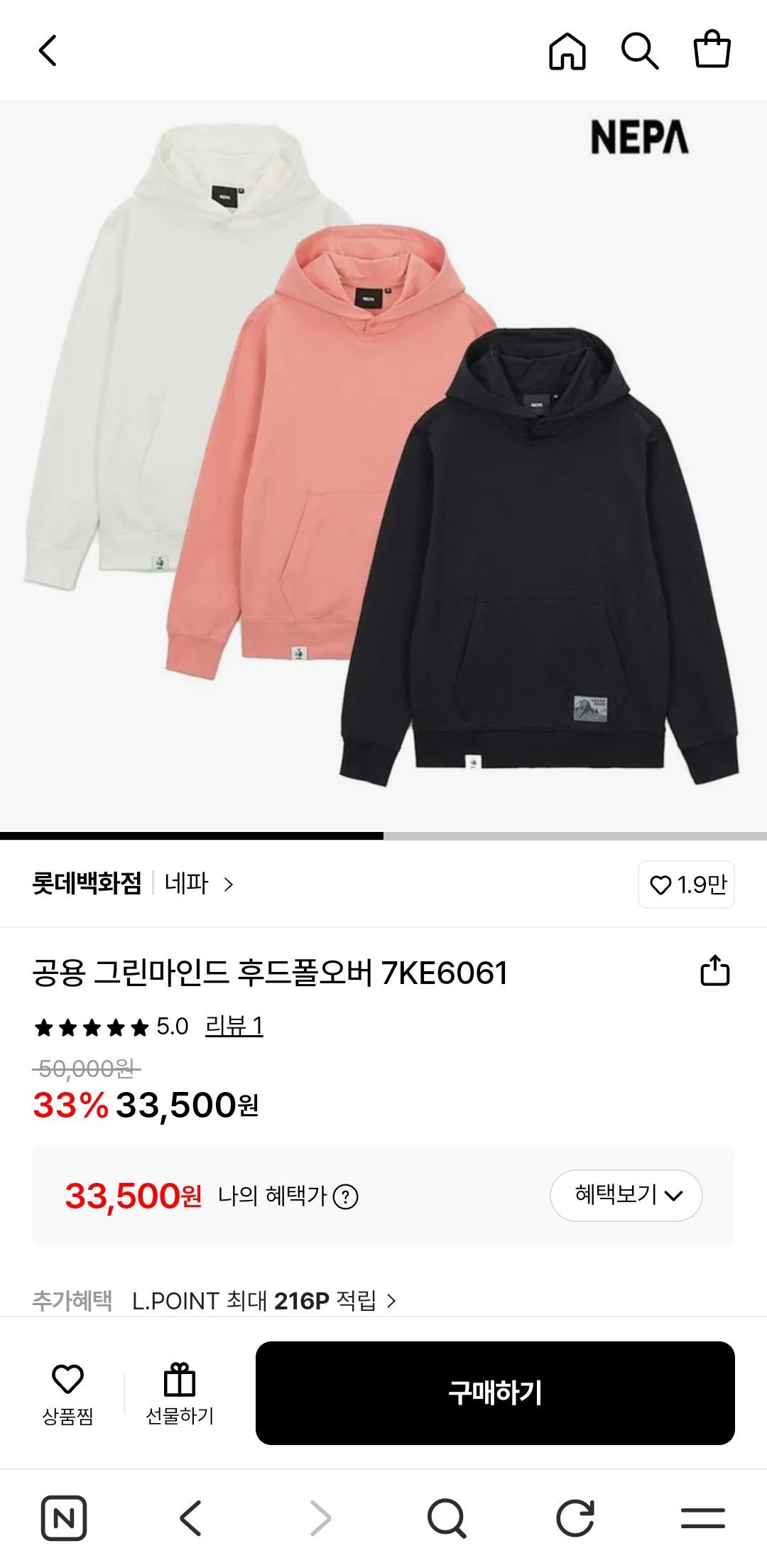Tap 선물하기 to send as gift
767x1568 pixels.
180,1393
